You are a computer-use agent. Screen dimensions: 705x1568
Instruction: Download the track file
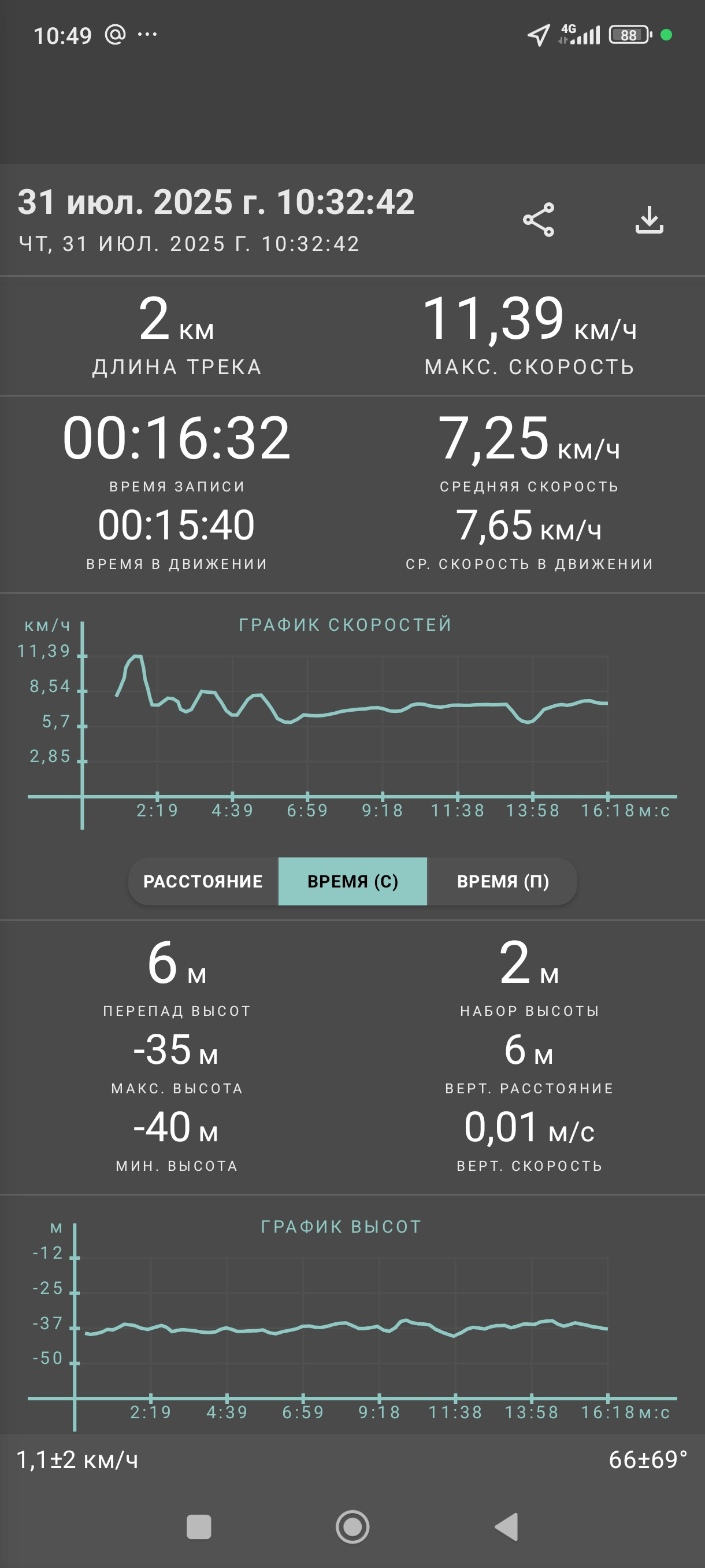click(x=649, y=220)
